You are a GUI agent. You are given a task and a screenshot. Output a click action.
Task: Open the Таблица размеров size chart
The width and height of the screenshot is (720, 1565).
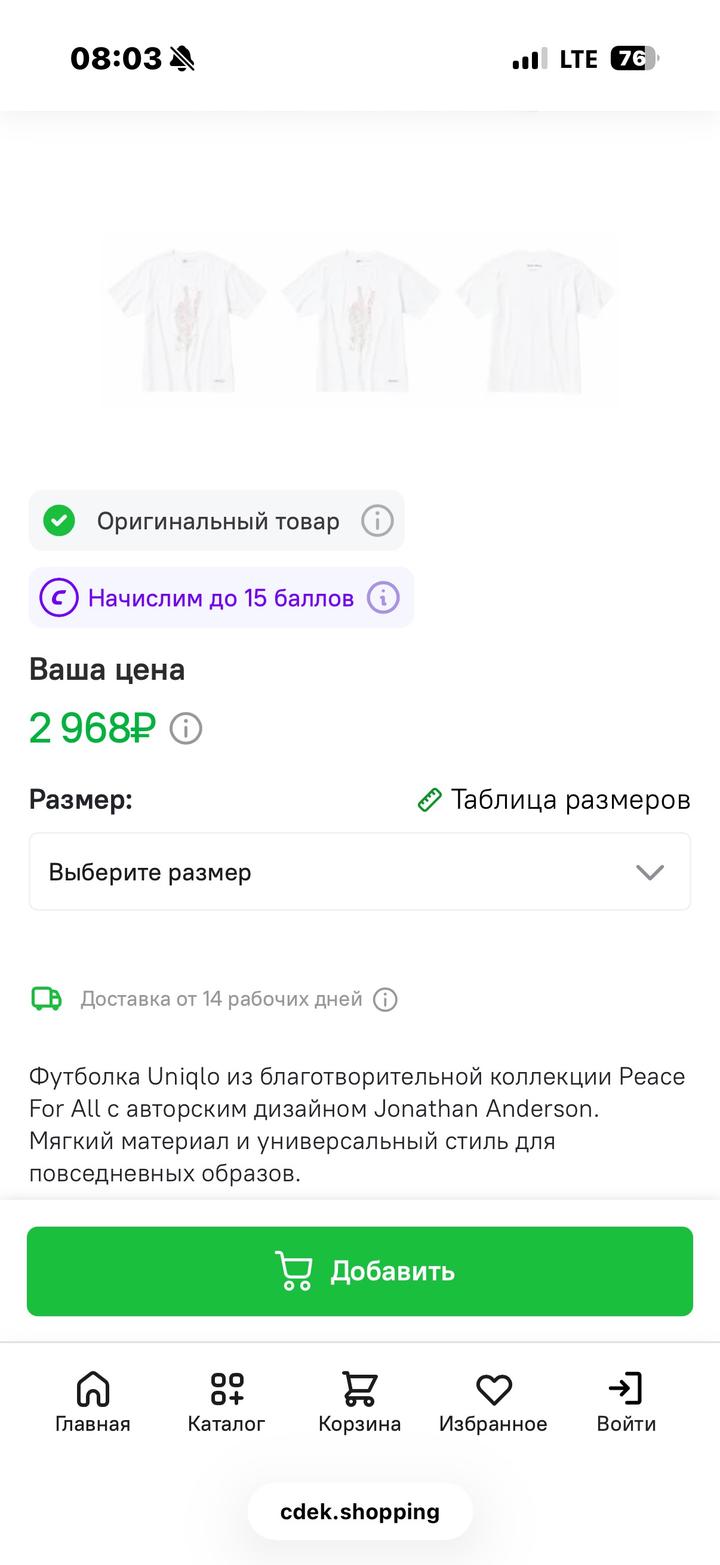pos(554,800)
